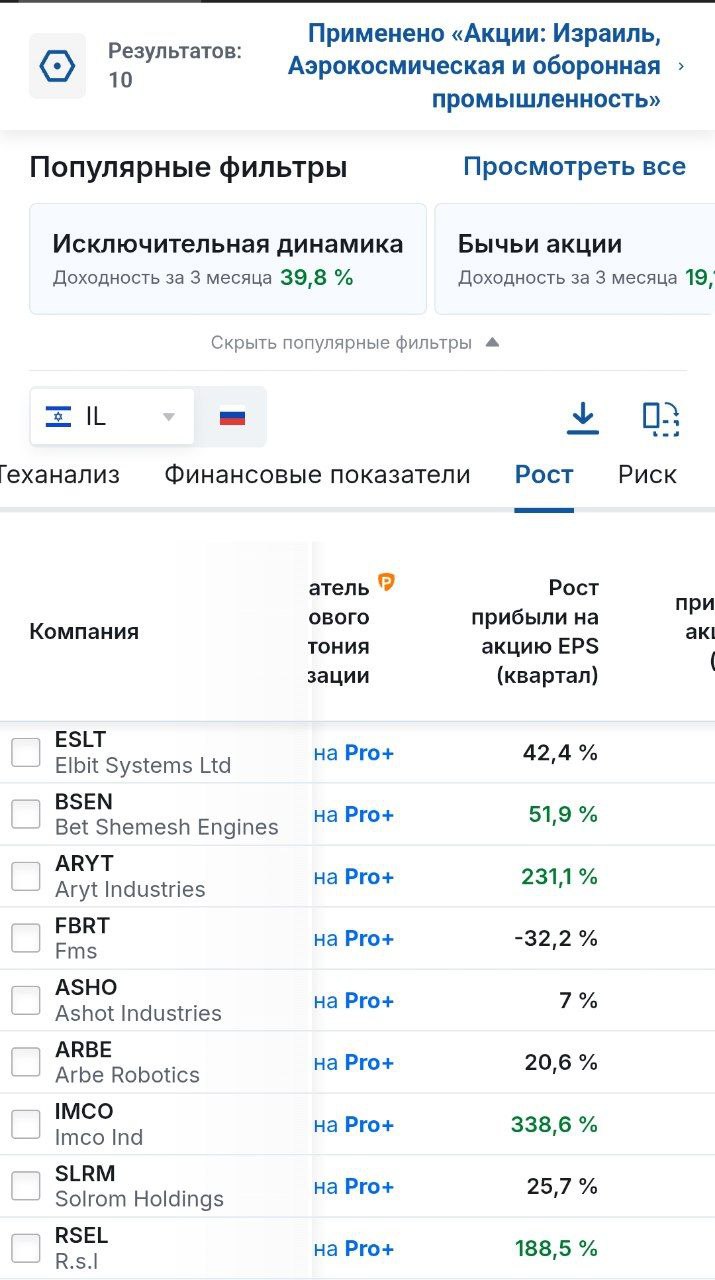Select the «Бычьи акции» filter card
This screenshot has height=1280, width=715.
pyautogui.click(x=574, y=259)
